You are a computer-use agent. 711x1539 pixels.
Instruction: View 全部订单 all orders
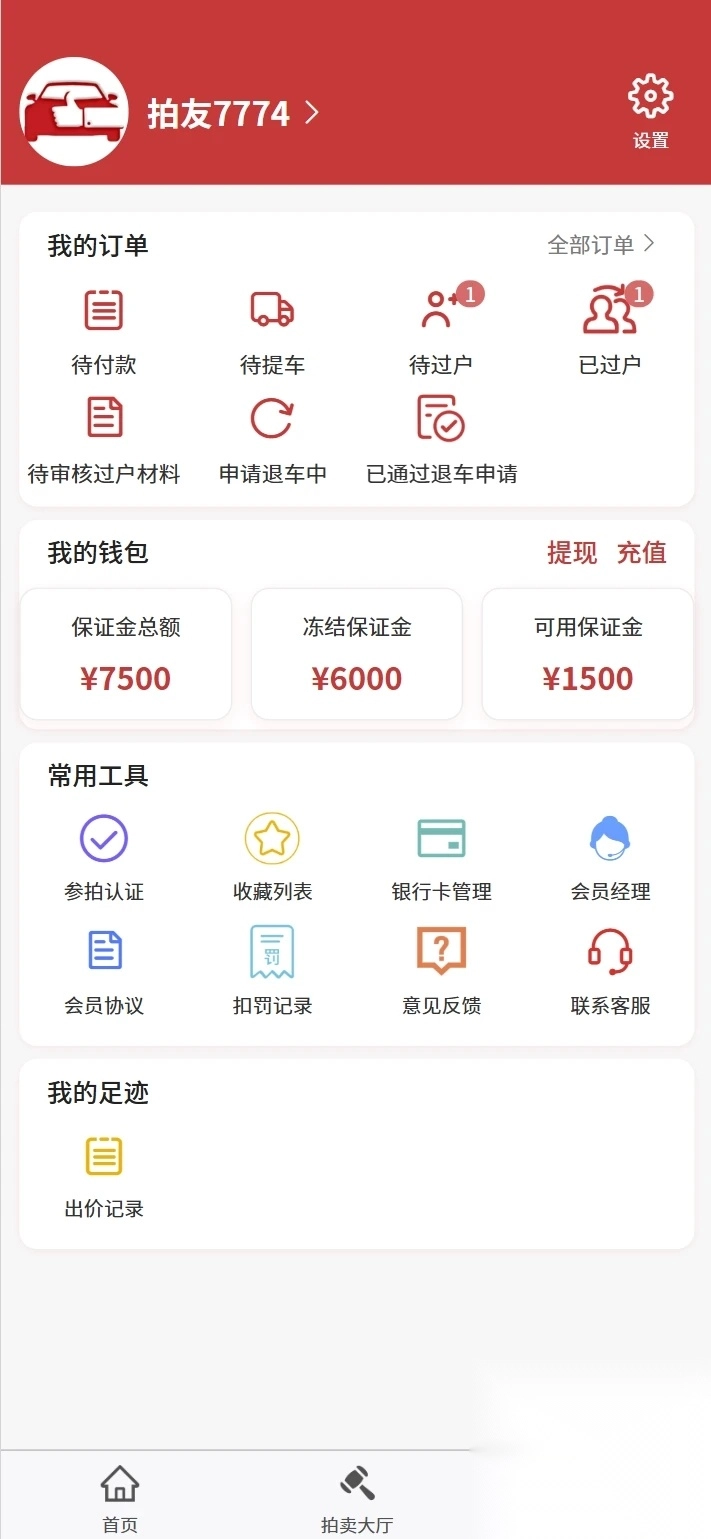(600, 244)
